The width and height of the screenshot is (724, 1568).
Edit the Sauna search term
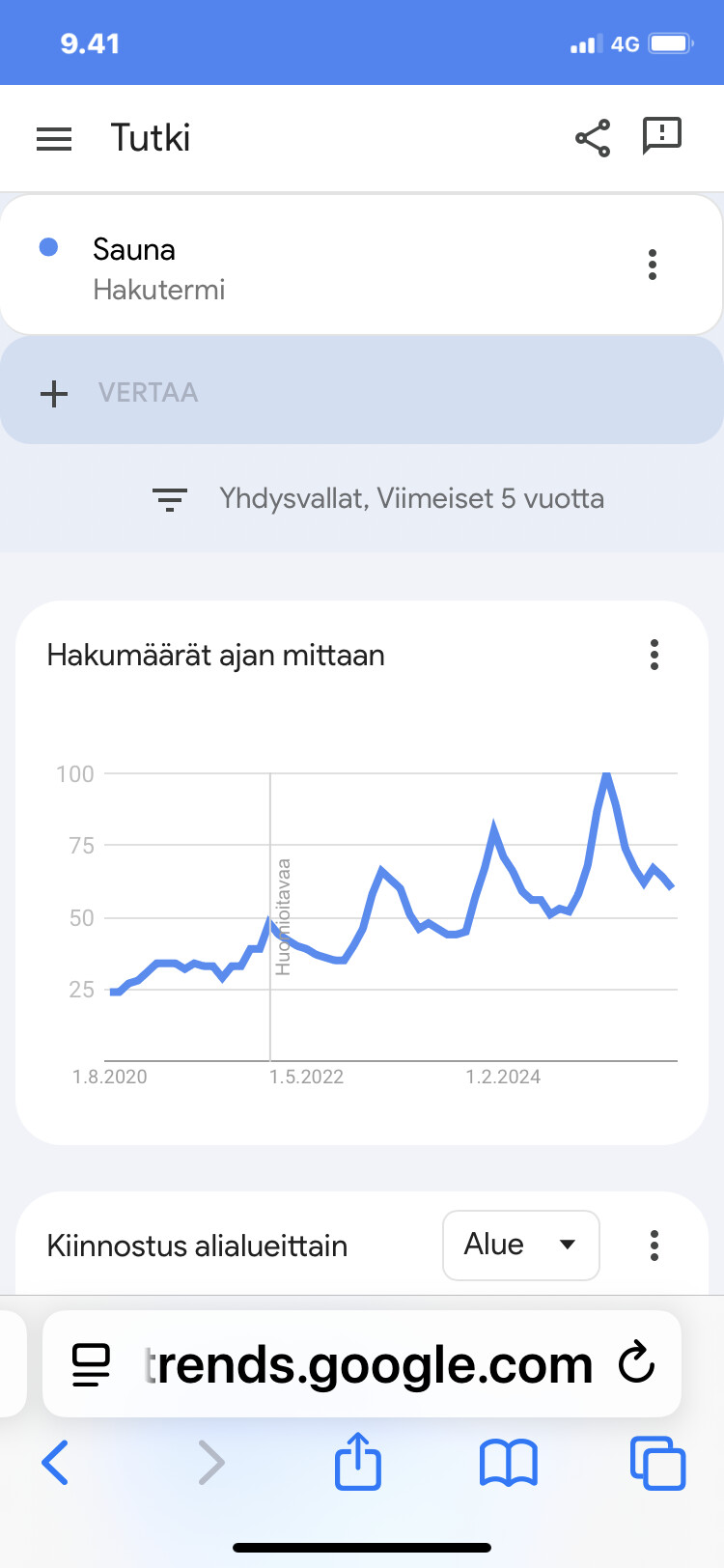pos(159,267)
